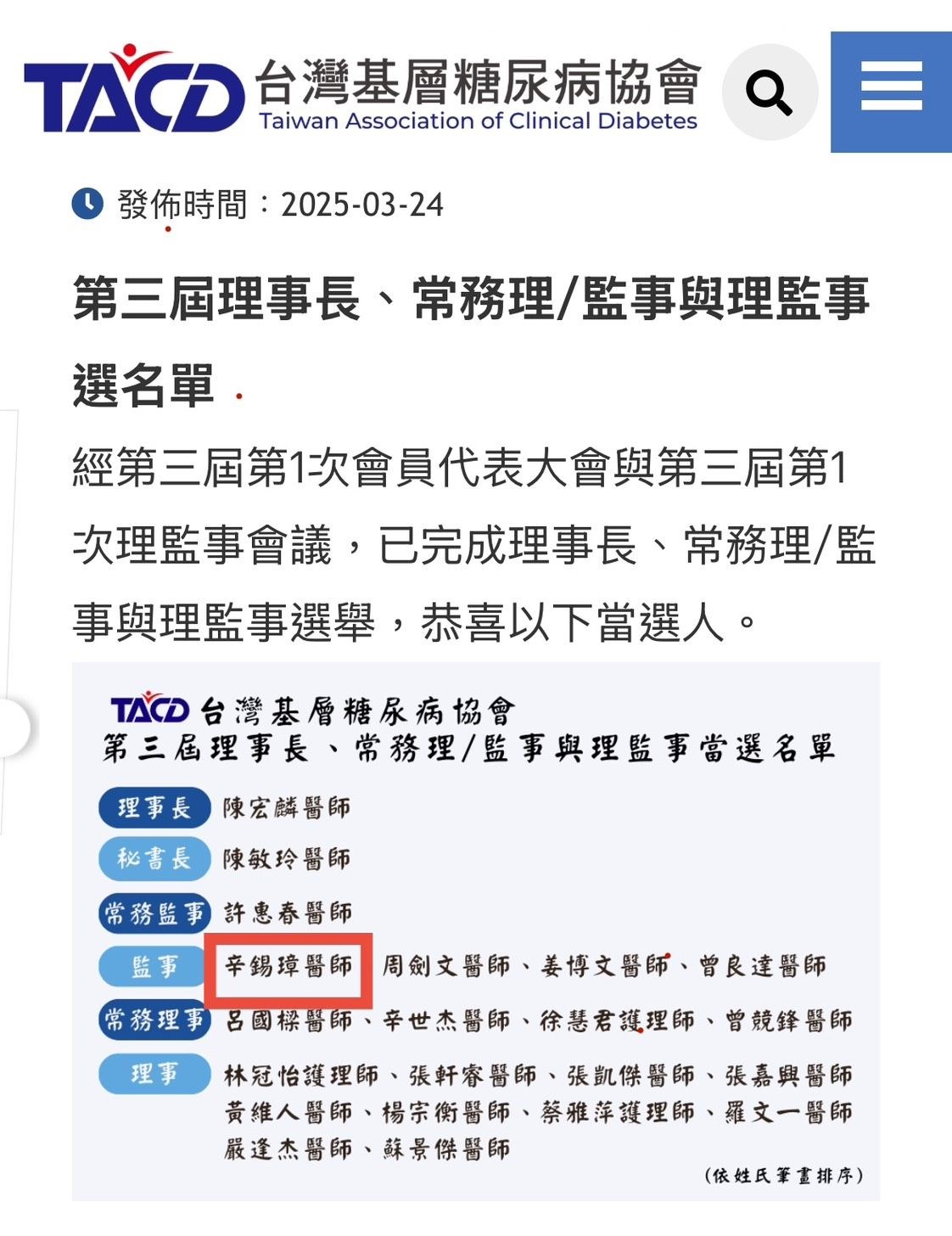Go to TACD homepage via header logo
Screen dimensions: 952x1236
361,92
